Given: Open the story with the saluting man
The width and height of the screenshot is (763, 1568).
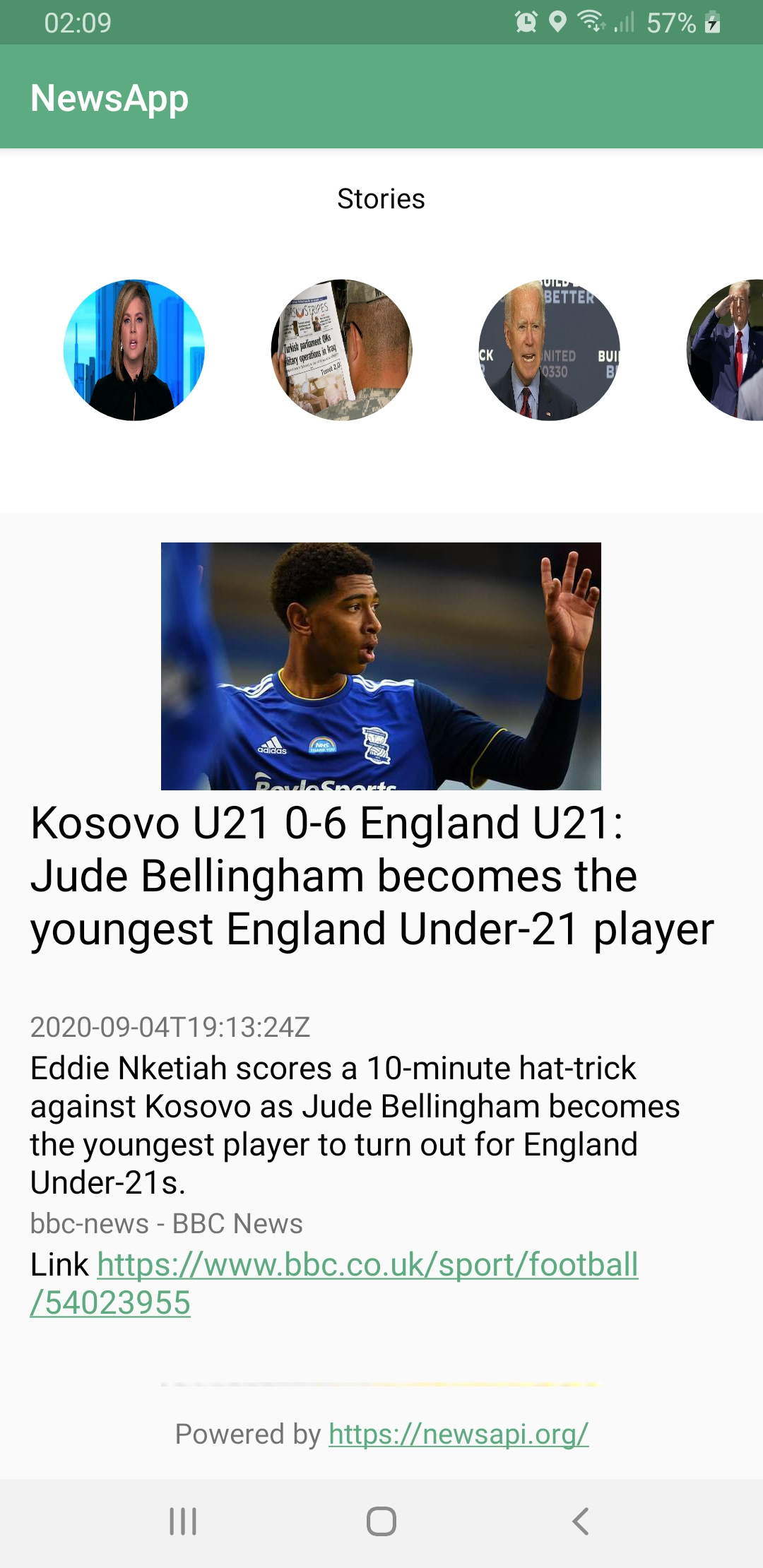Looking at the screenshot, I should pos(726,350).
